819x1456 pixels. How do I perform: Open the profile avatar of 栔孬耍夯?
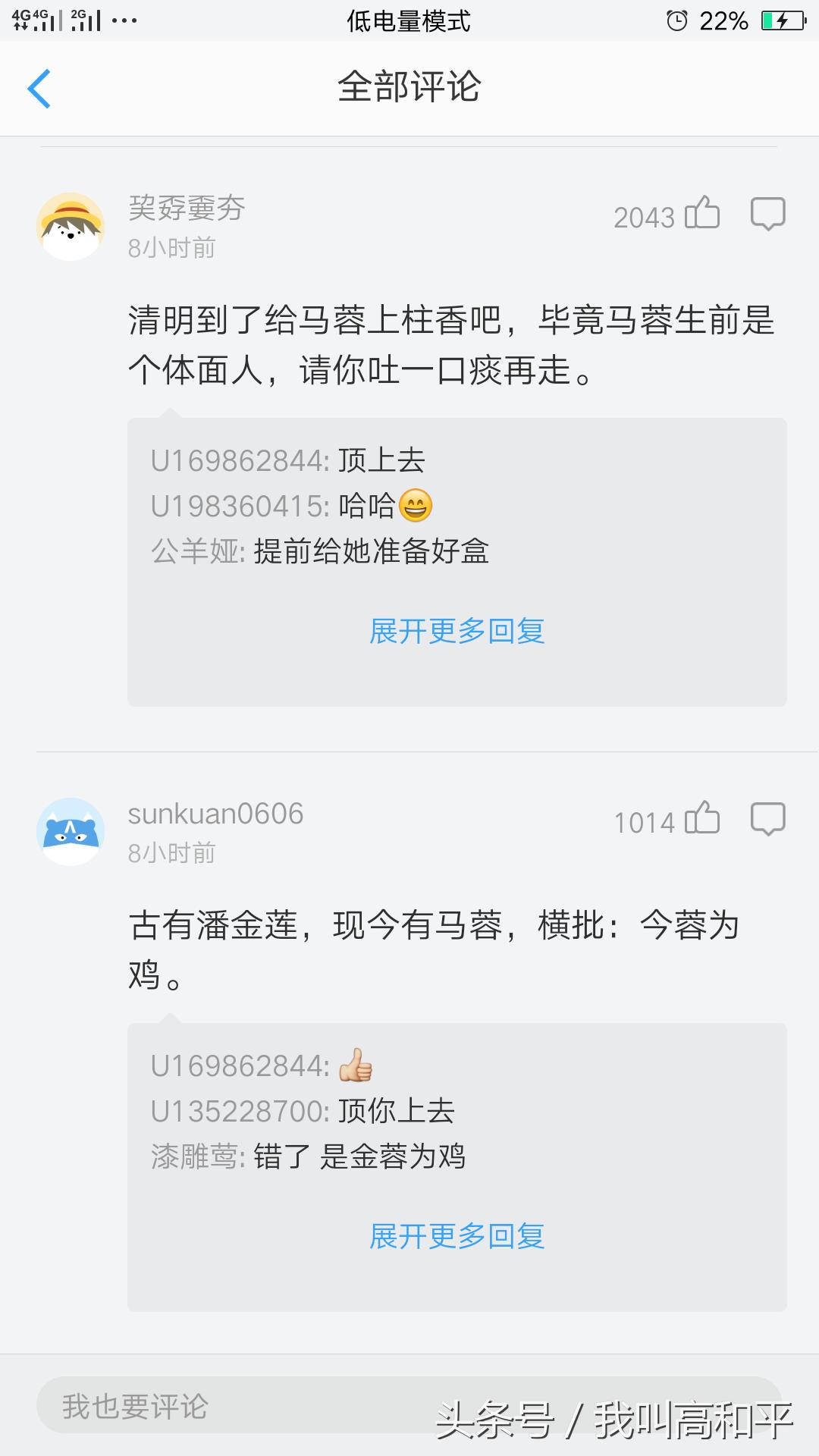click(x=71, y=226)
